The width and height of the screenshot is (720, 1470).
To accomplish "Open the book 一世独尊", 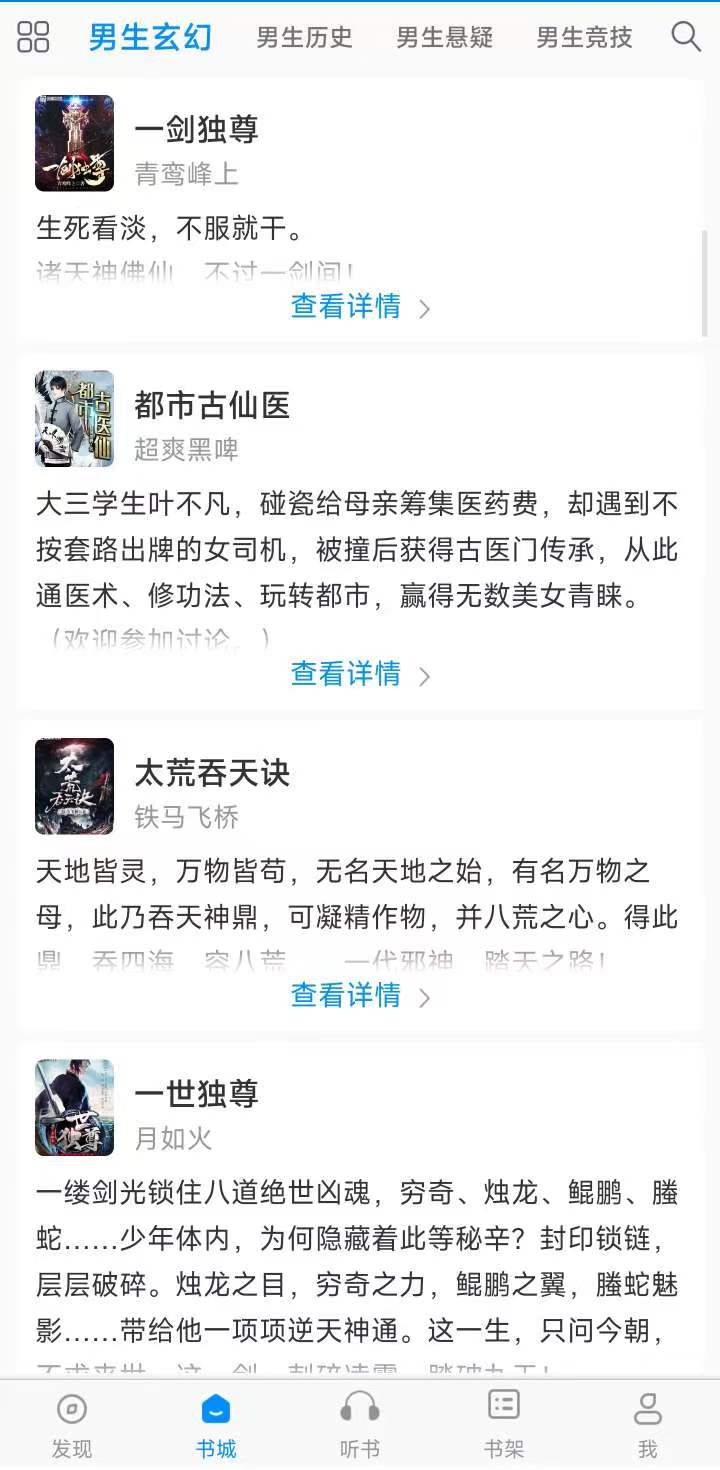I will (x=197, y=1094).
